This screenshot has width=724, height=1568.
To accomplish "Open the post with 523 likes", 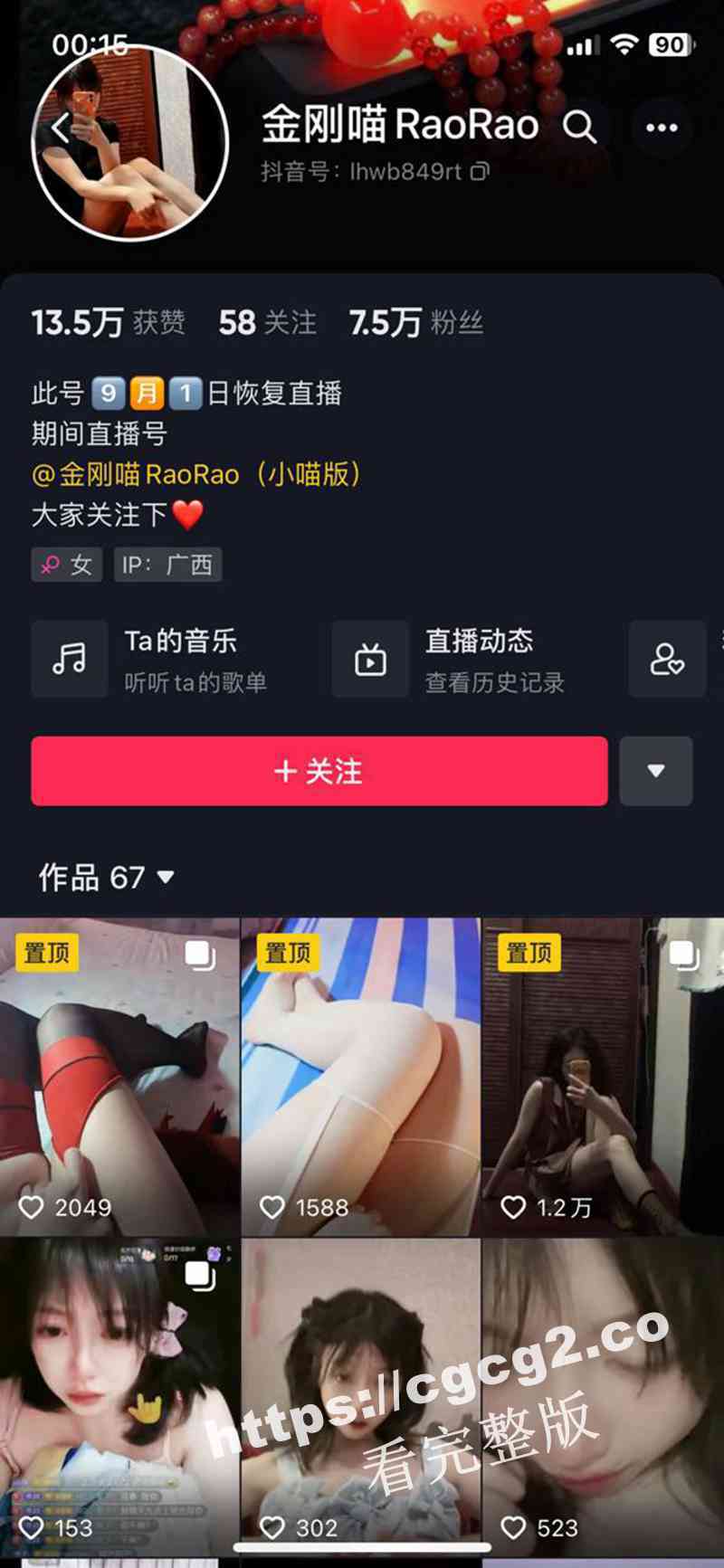I will click(x=603, y=1393).
